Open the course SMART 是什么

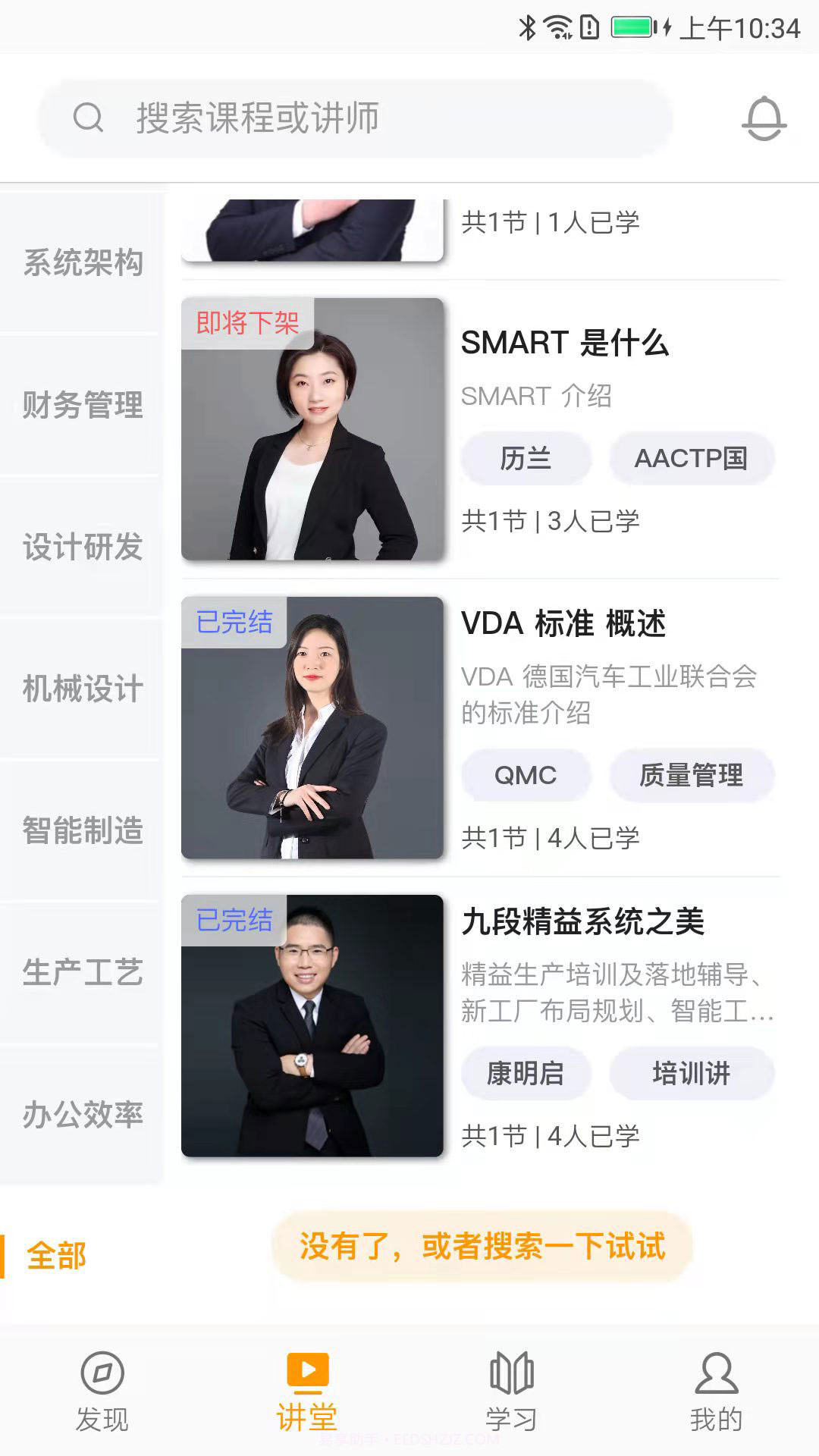(x=566, y=344)
